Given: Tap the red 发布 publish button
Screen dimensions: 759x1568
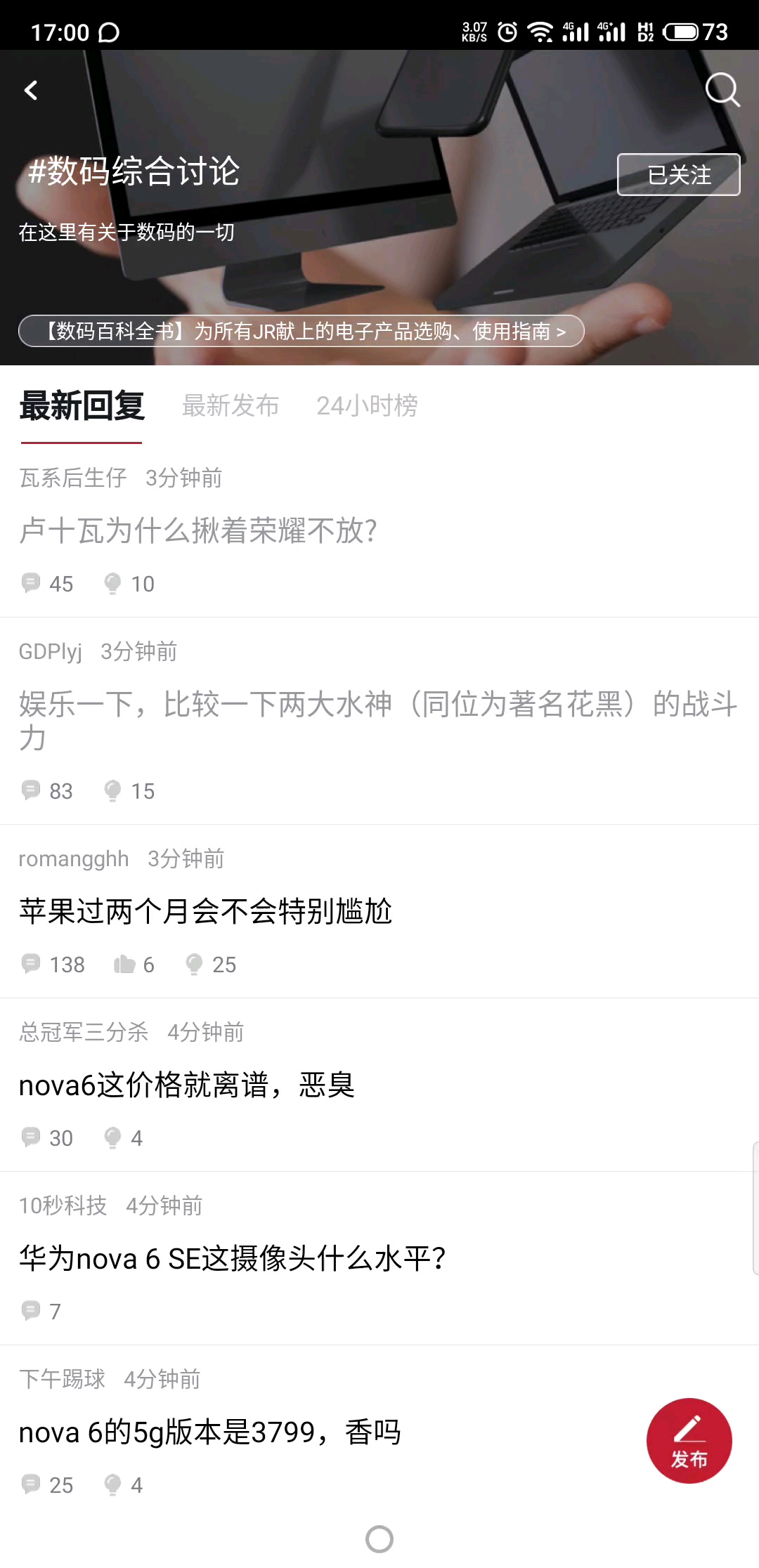Looking at the screenshot, I should 689,1441.
